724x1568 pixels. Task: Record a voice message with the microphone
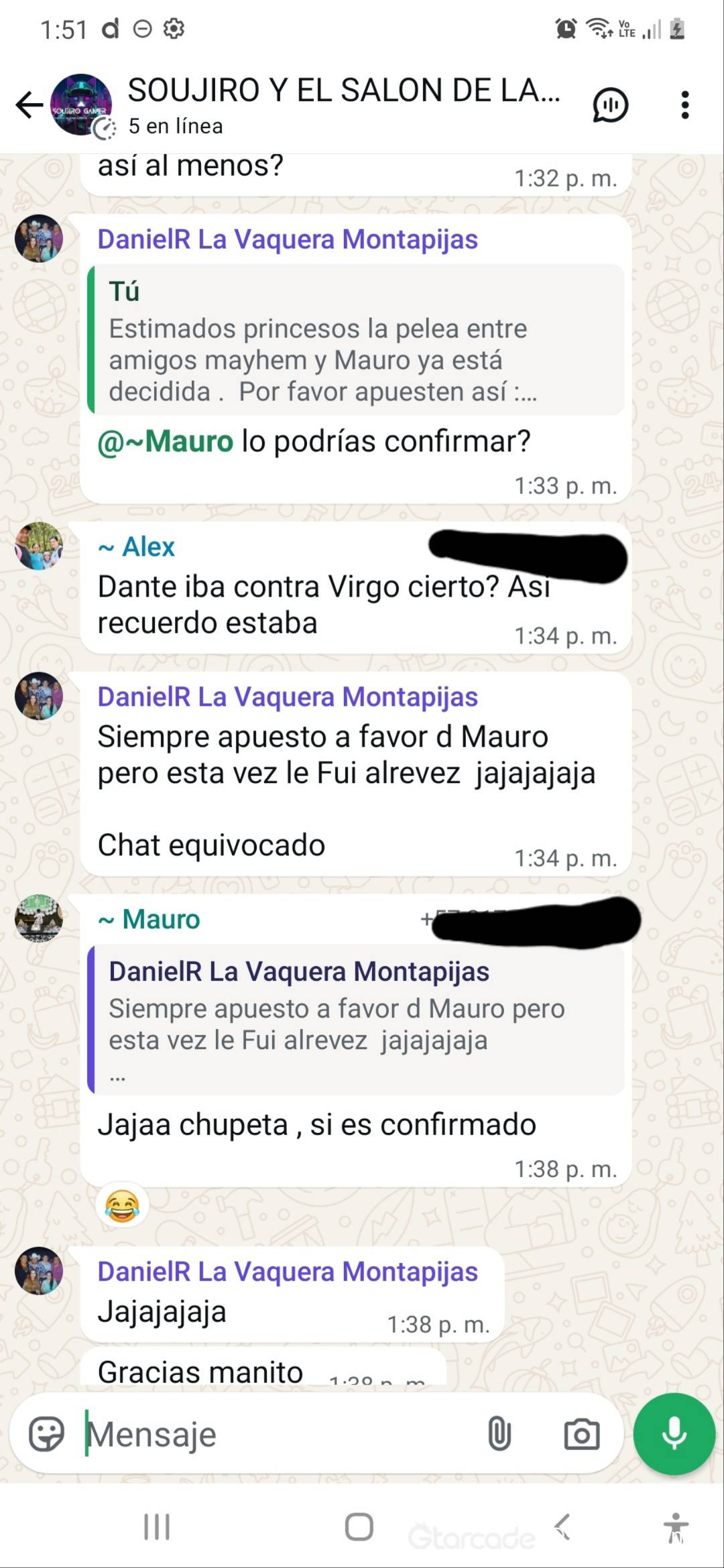pyautogui.click(x=674, y=1433)
